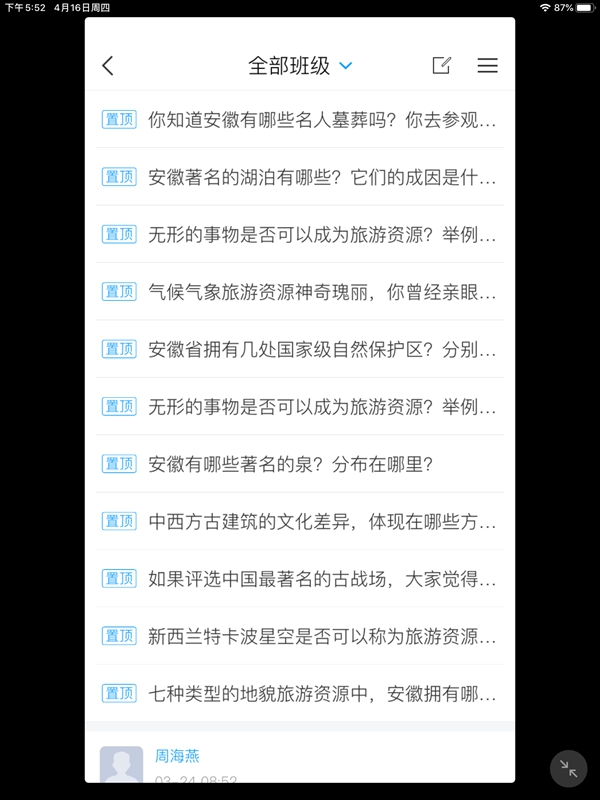This screenshot has height=800, width=600.
Task: Open pinned post about 安徽名人墓葬
Action: point(320,120)
